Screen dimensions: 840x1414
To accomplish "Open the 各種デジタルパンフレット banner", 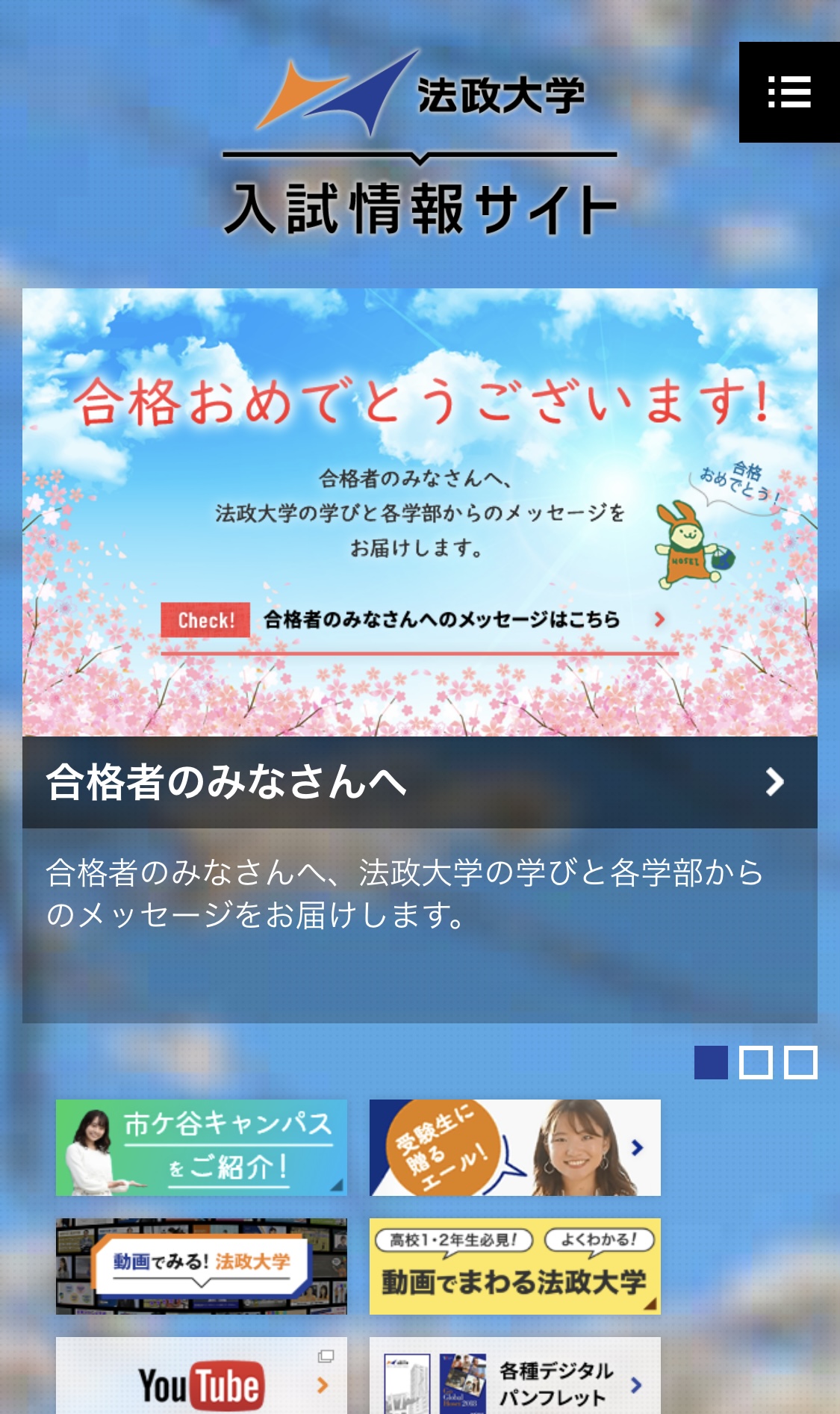I will [515, 1378].
